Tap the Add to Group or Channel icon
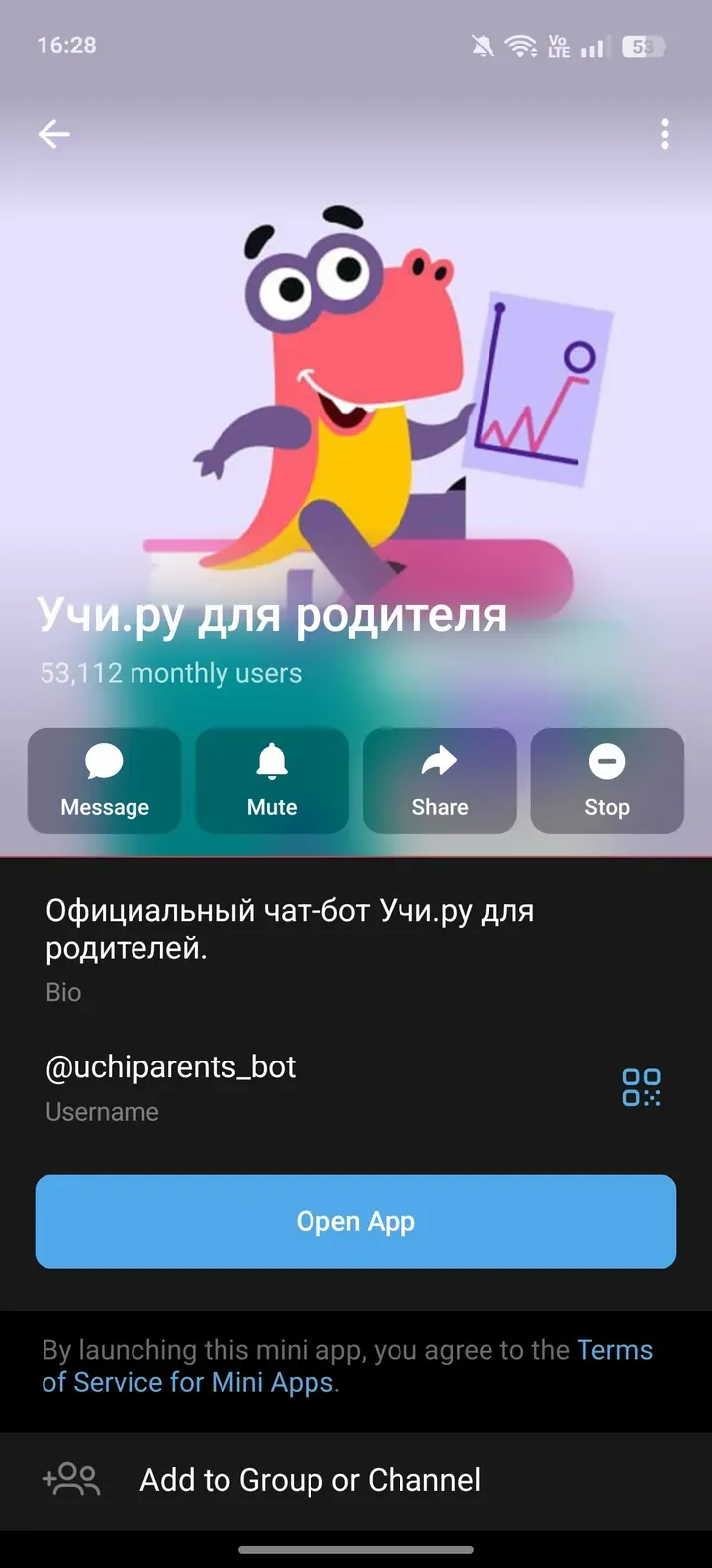Image resolution: width=712 pixels, height=1568 pixels. point(70,1480)
